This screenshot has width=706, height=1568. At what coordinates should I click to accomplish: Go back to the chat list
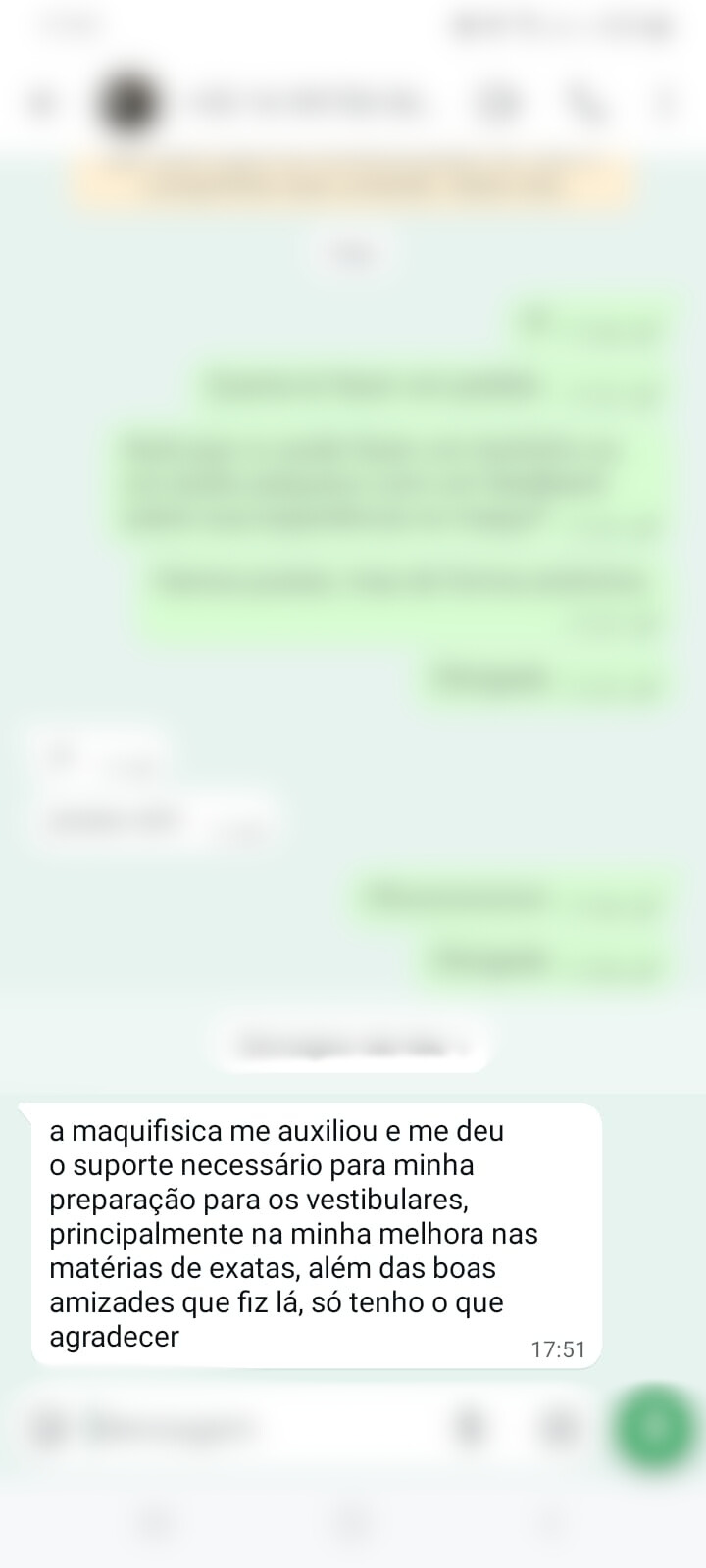click(41, 103)
